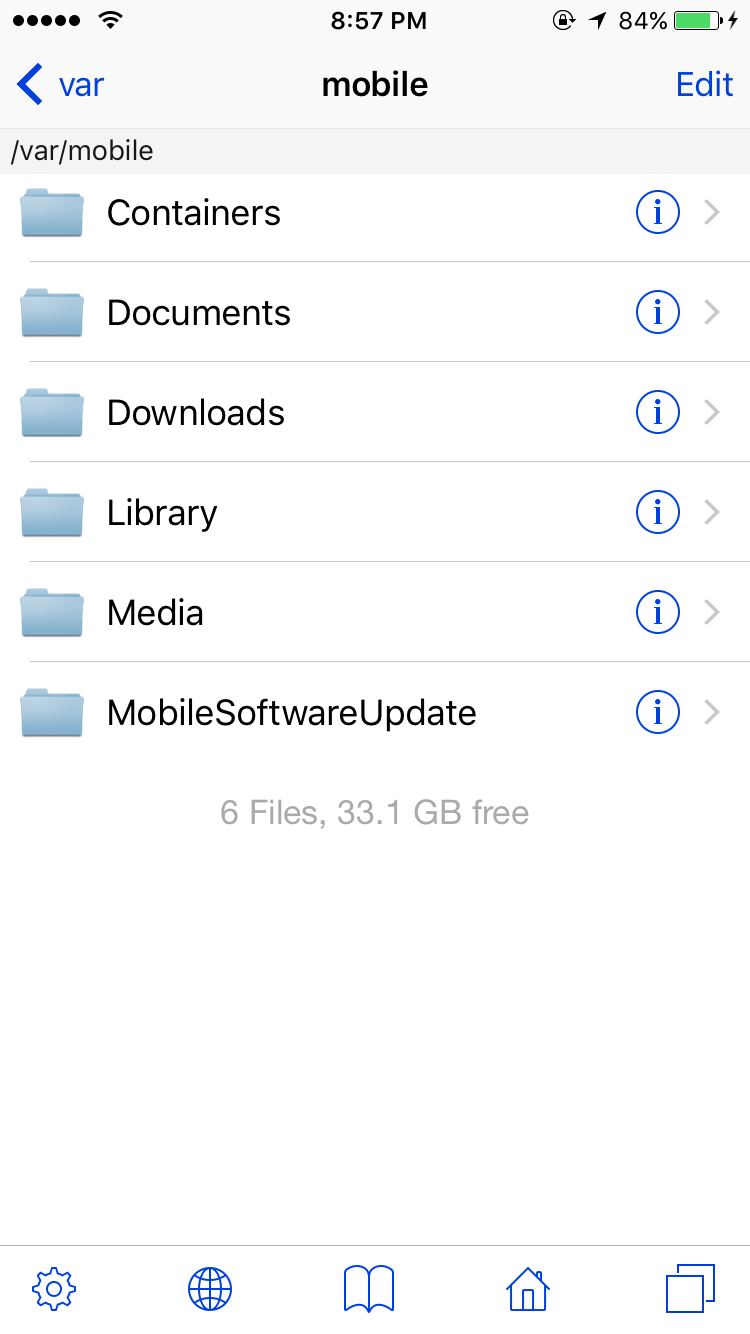
Task: Open the Media folder
Action: pos(375,612)
